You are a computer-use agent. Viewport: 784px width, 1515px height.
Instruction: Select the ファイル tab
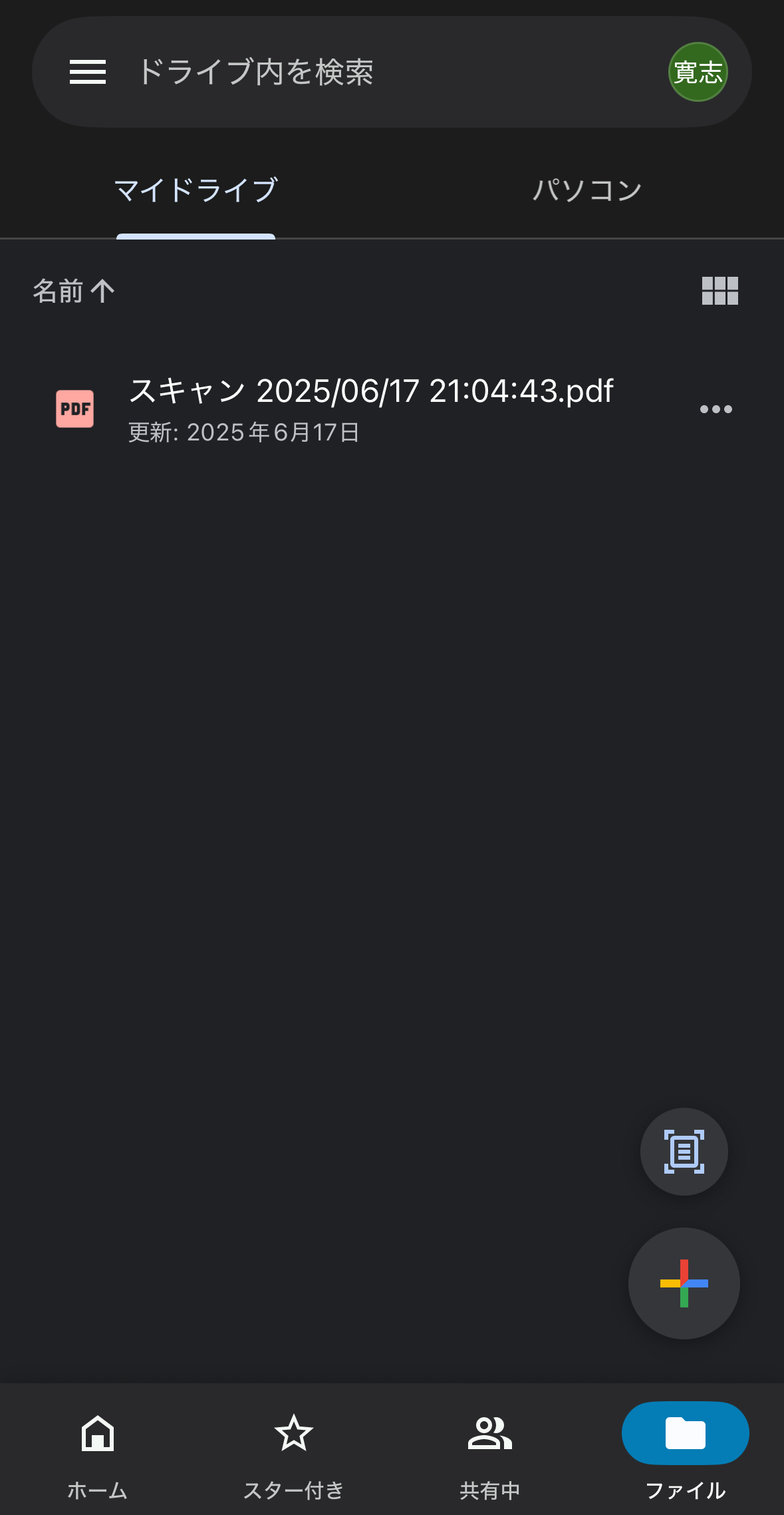pyautogui.click(x=686, y=1454)
